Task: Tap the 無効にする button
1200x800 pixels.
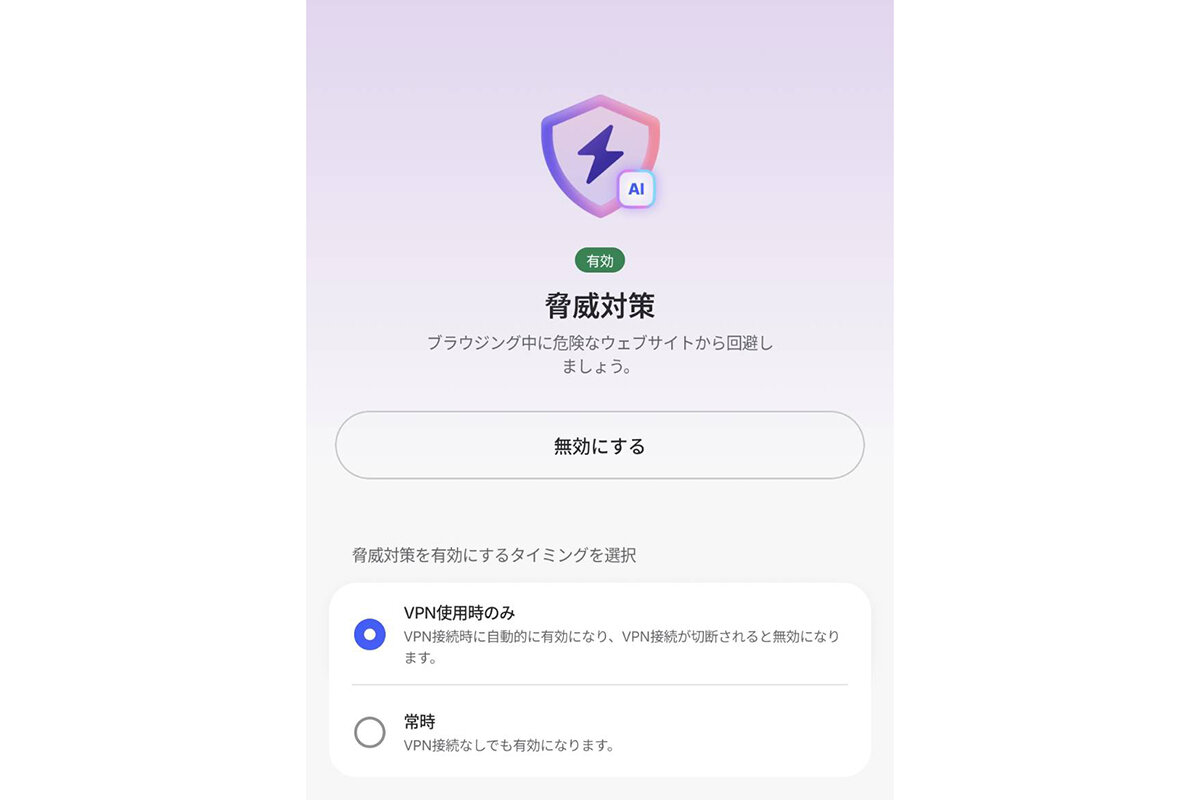Action: click(x=599, y=446)
